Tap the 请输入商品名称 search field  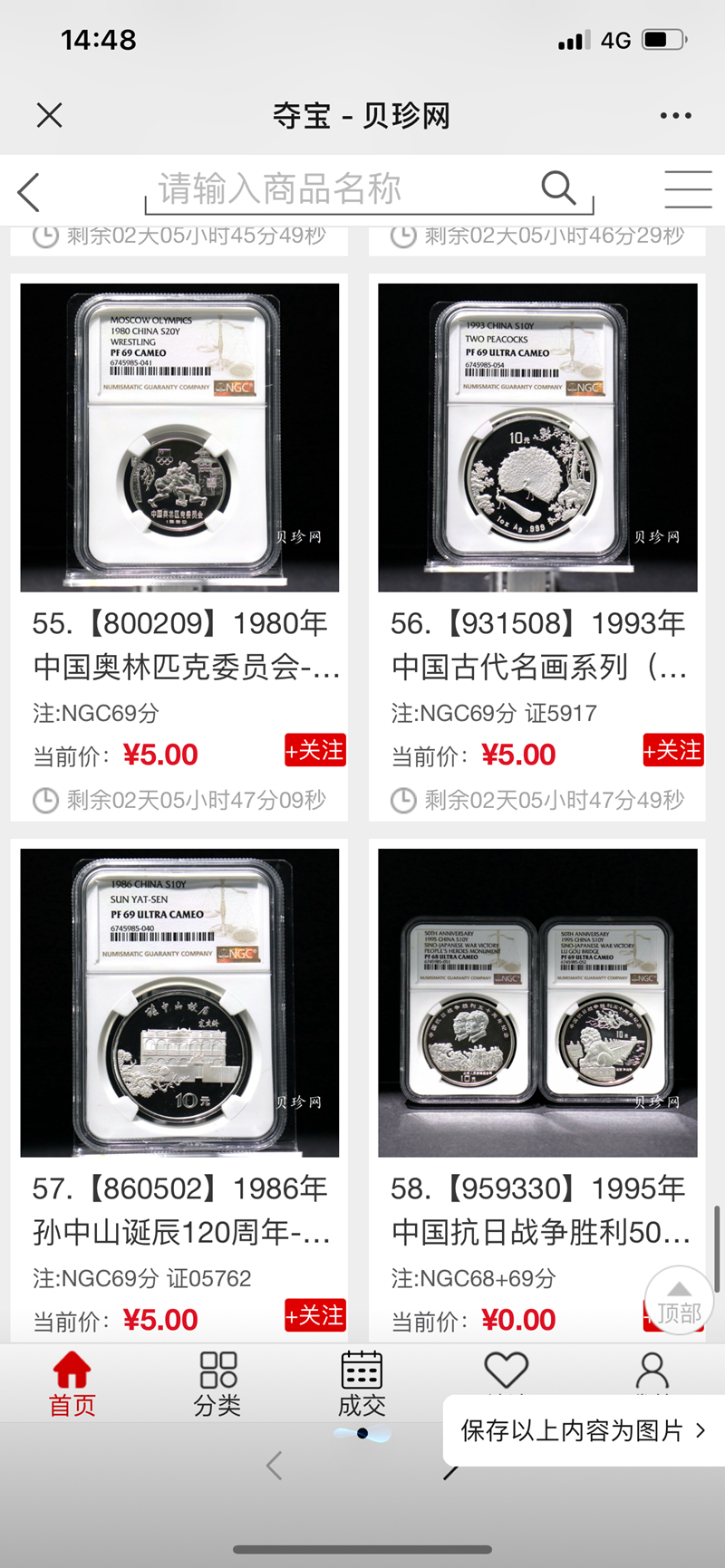pyautogui.click(x=344, y=189)
